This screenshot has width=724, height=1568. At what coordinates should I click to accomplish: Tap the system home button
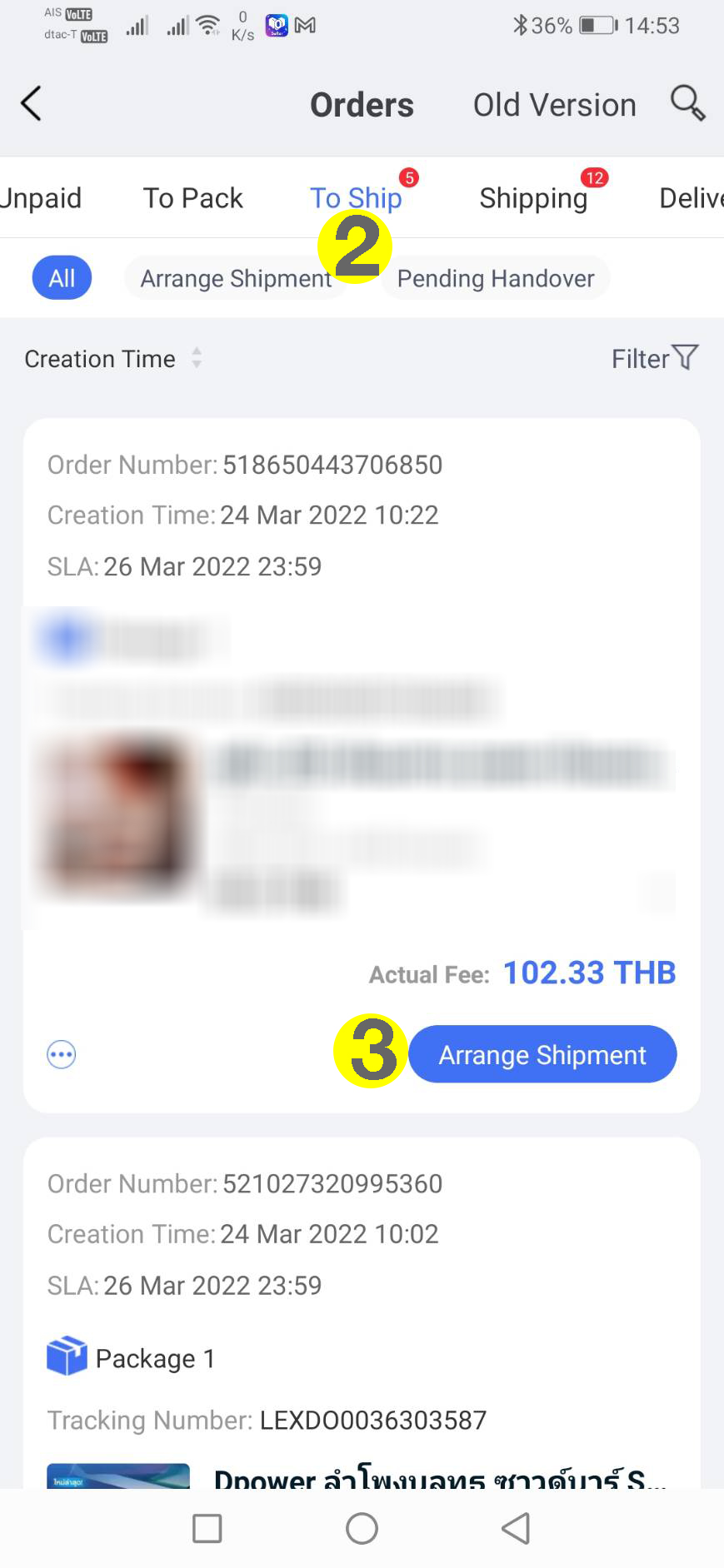click(362, 1528)
